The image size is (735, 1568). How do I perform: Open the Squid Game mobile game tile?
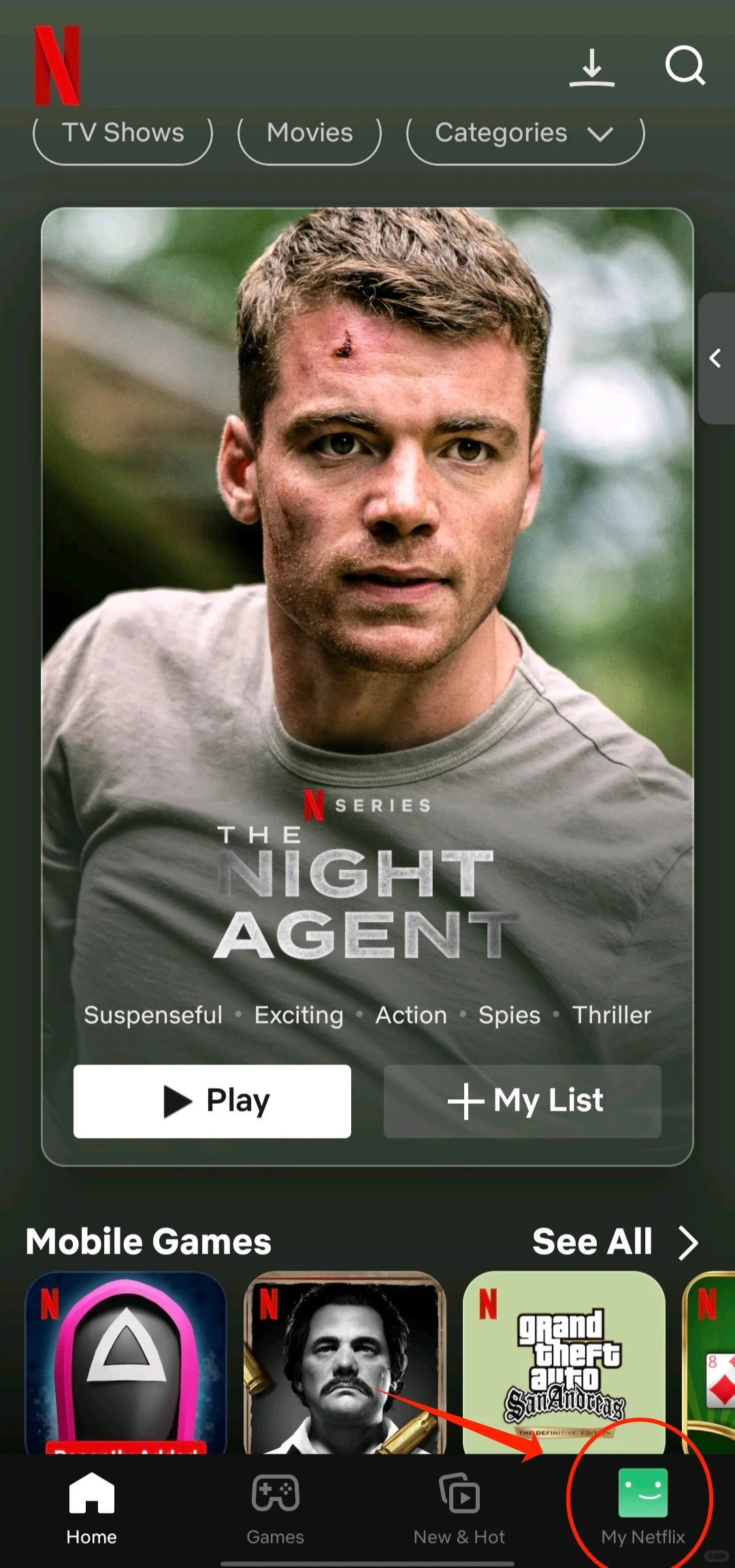click(x=126, y=1361)
